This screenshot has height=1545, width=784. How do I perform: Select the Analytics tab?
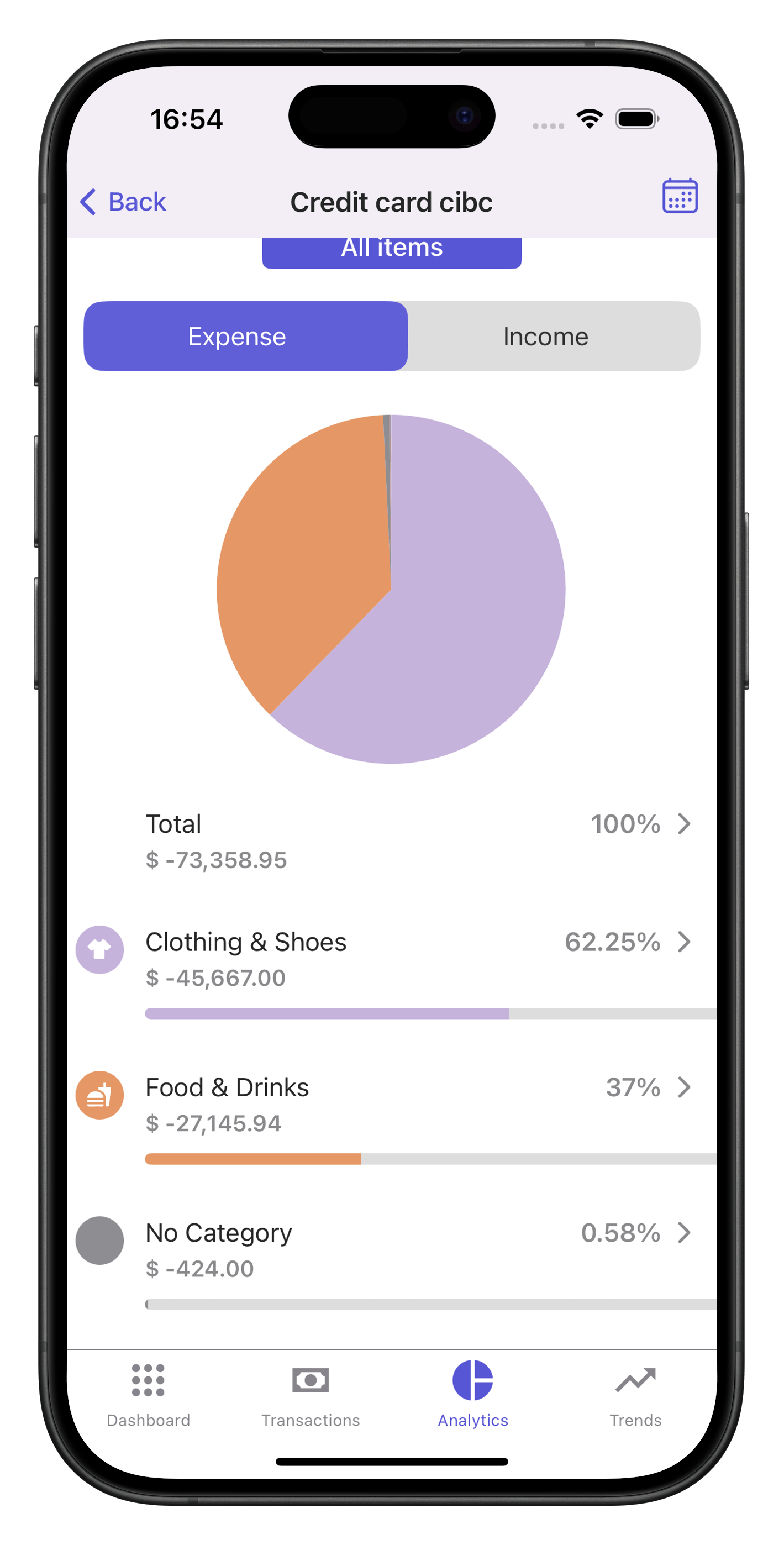473,1395
